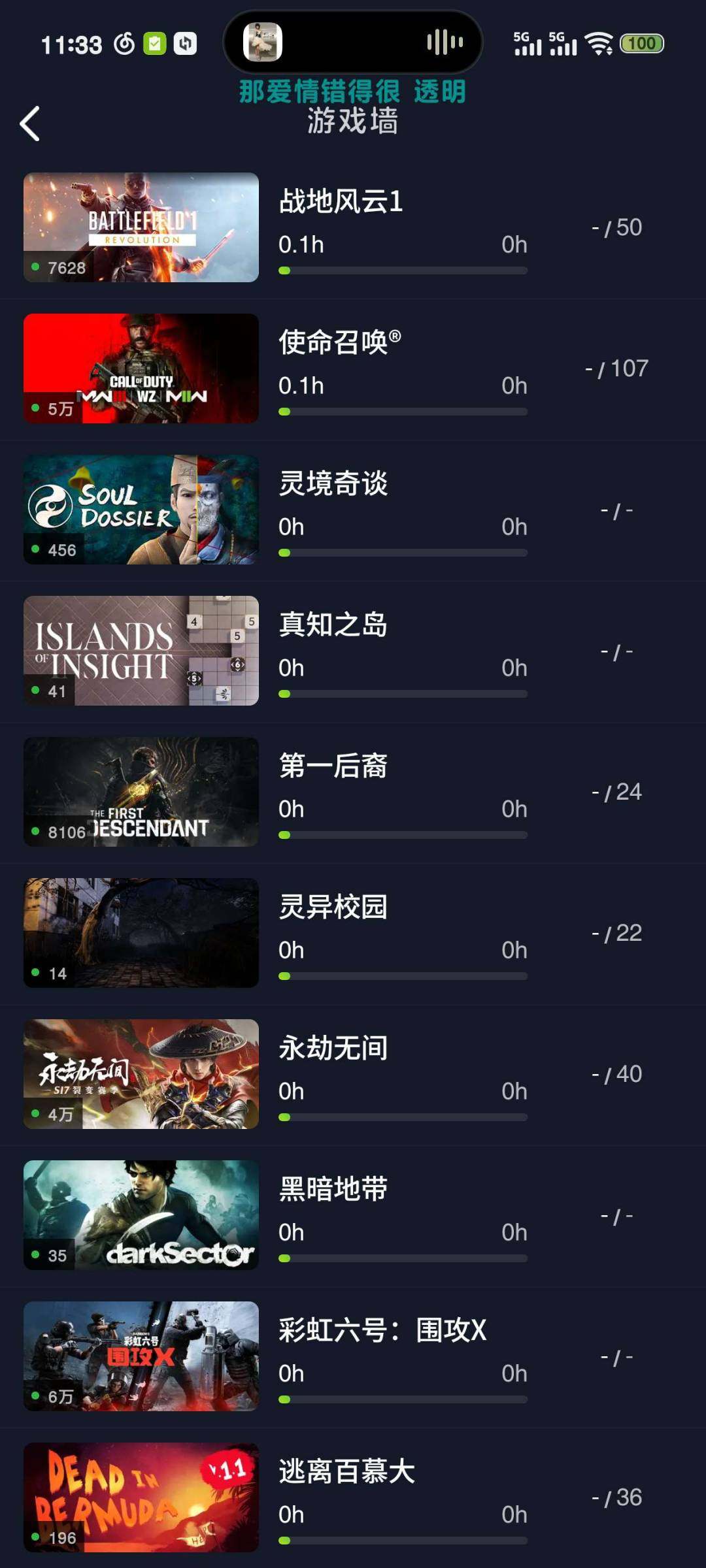The height and width of the screenshot is (1568, 706).
Task: Select 灵境奇谈 from the game list
Action: click(353, 510)
